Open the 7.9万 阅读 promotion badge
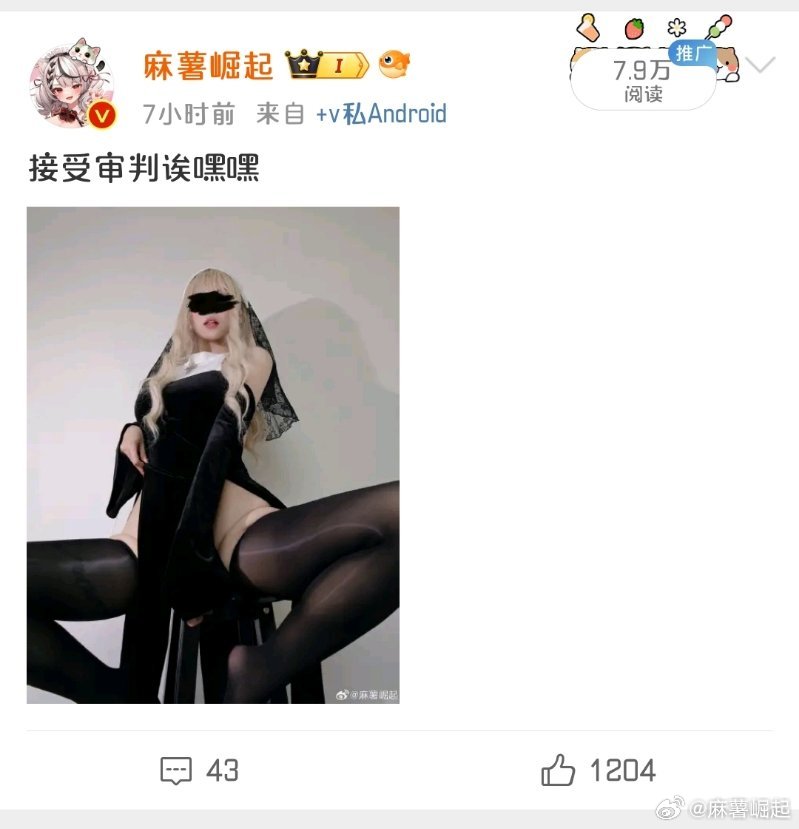Image resolution: width=799 pixels, height=829 pixels. click(644, 81)
